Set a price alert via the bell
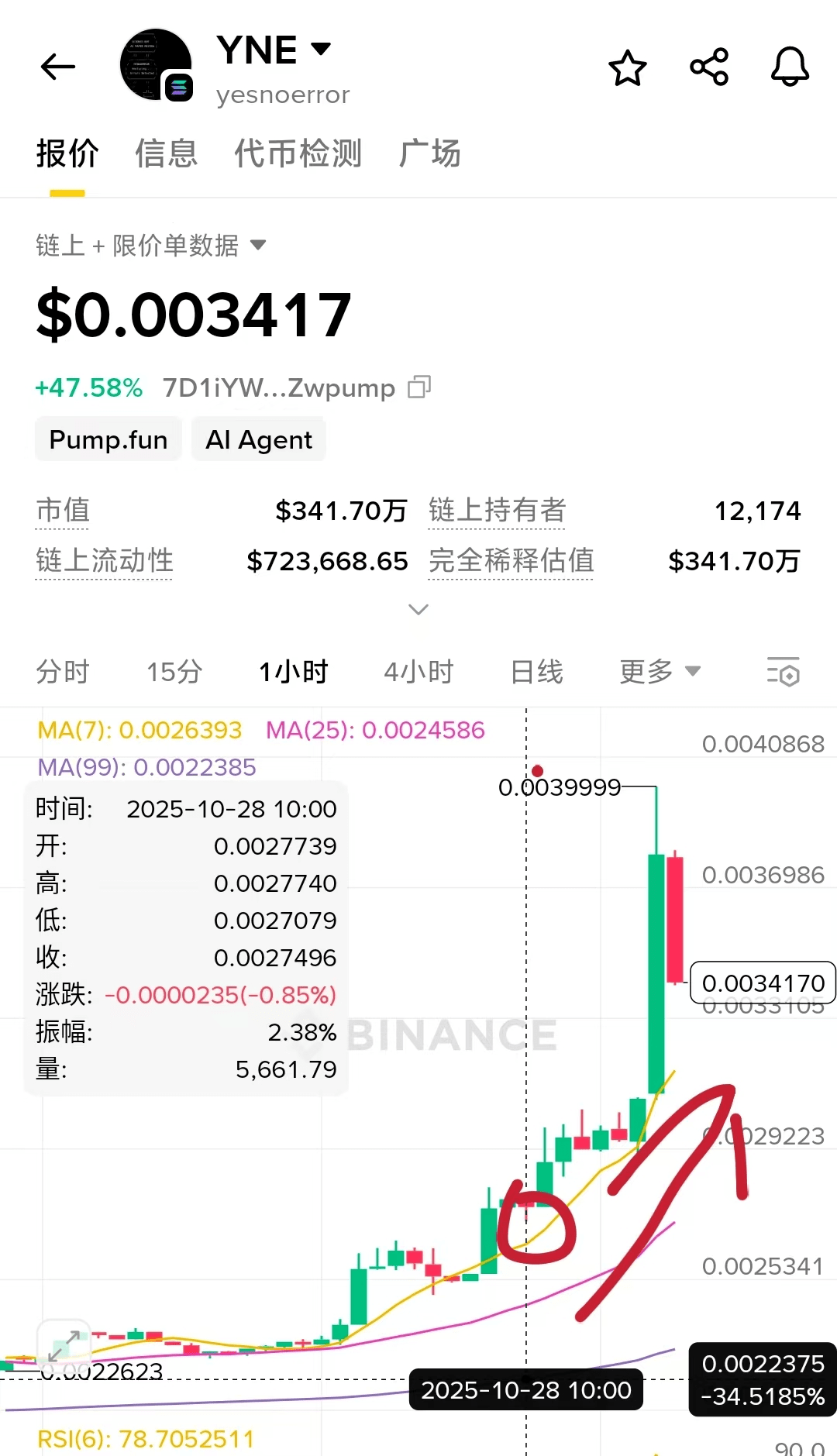Viewport: 837px width, 1456px height. point(790,67)
